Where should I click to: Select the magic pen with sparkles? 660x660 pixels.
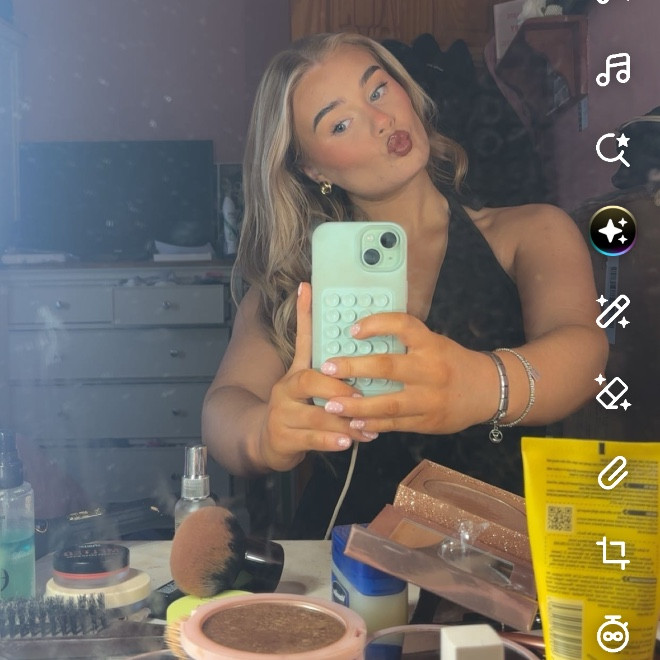[x=613, y=312]
